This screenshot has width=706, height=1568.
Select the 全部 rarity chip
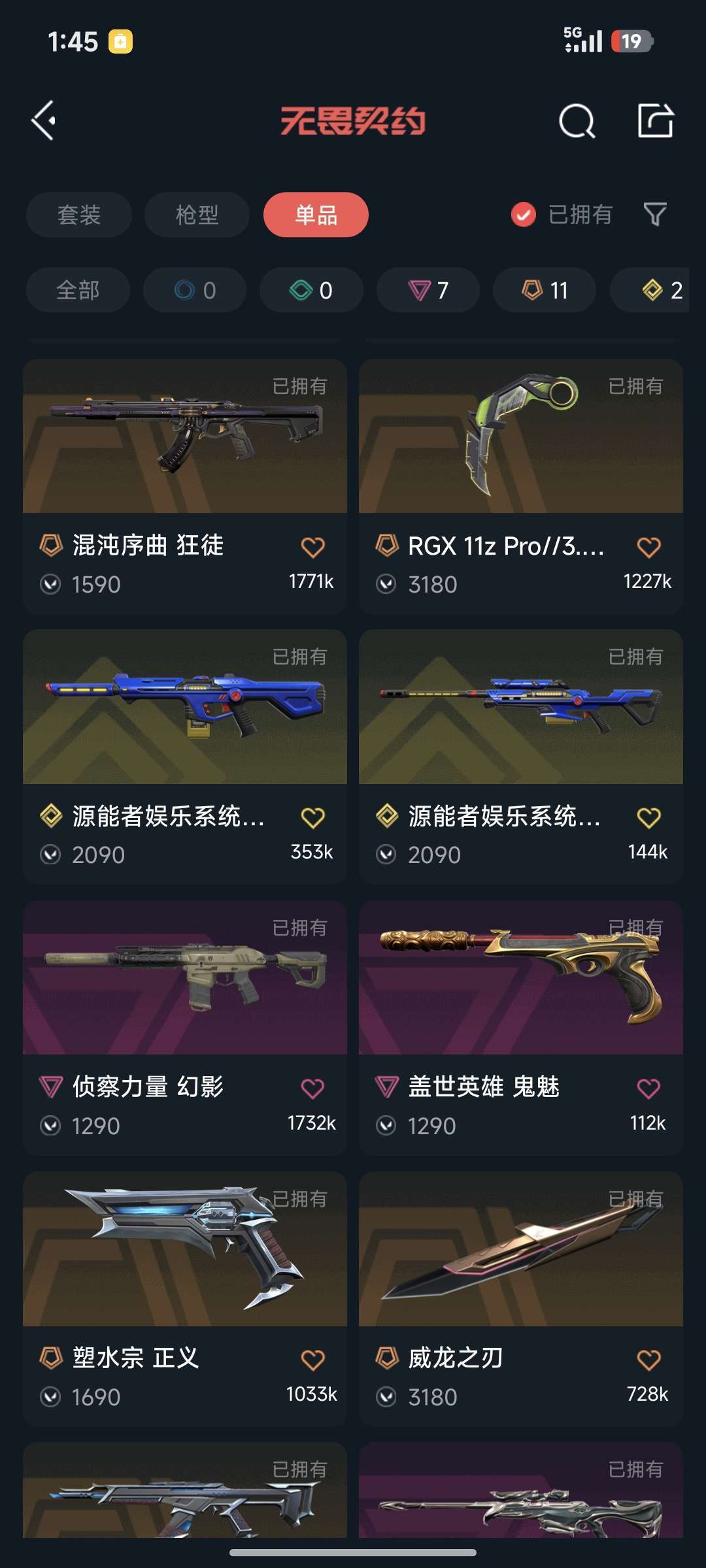tap(78, 290)
